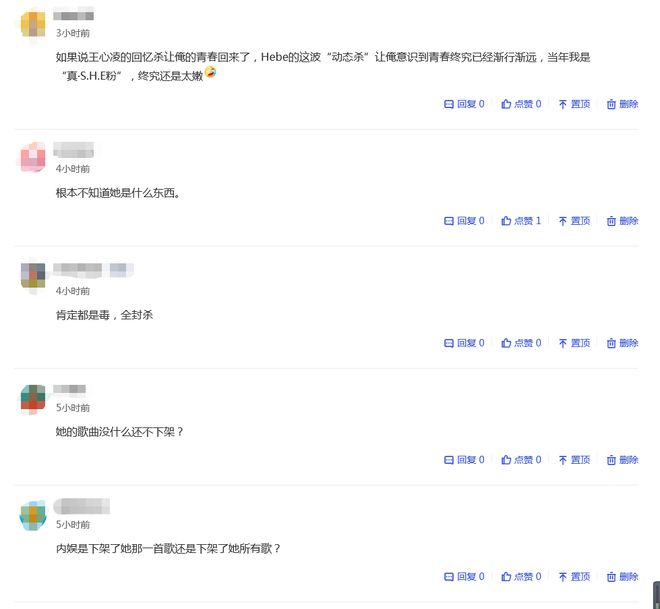
Task: Delete the comment 根本不知道她是什么东西
Action: coord(622,221)
